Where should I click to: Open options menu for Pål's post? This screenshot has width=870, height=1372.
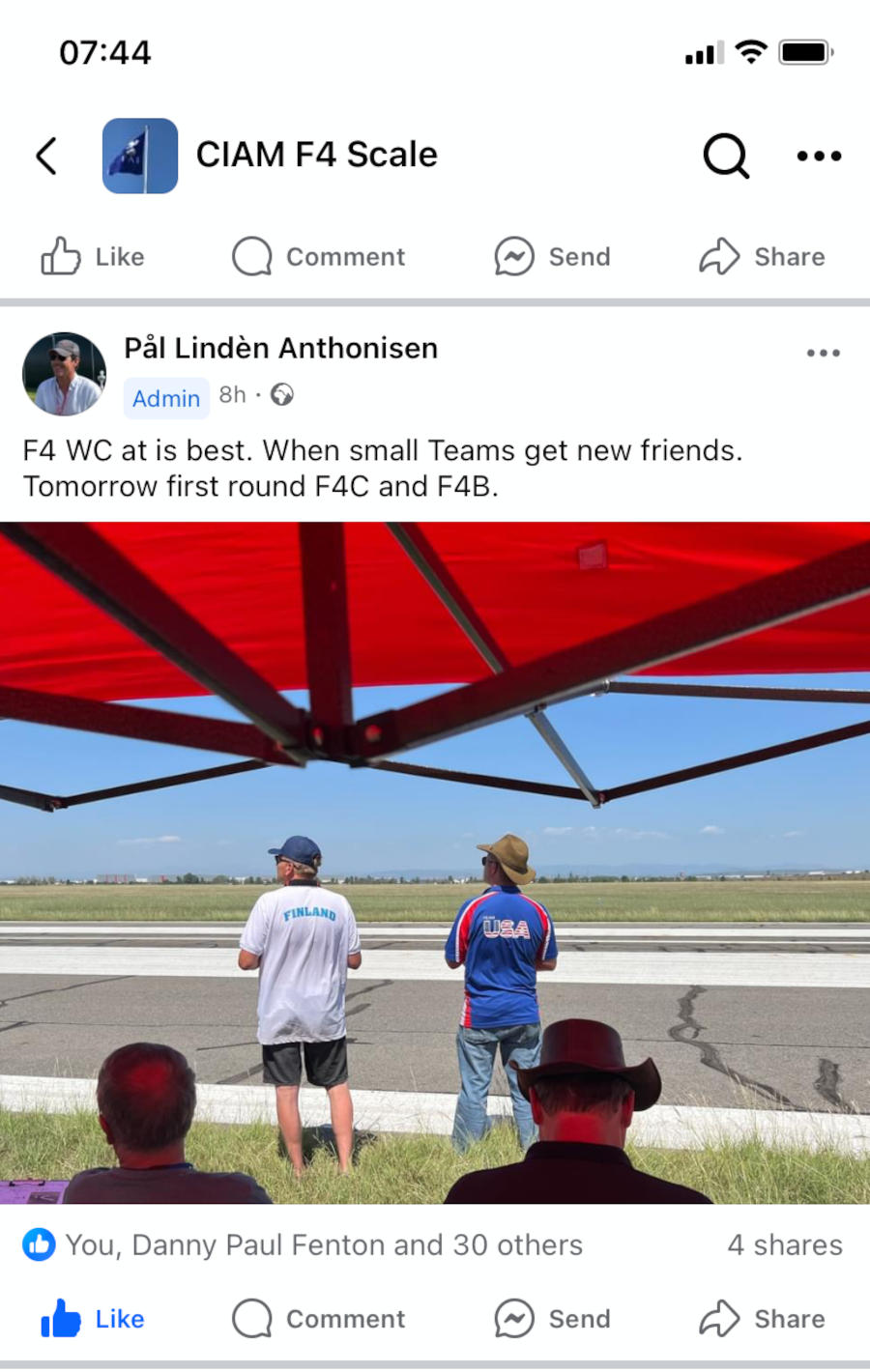click(823, 354)
